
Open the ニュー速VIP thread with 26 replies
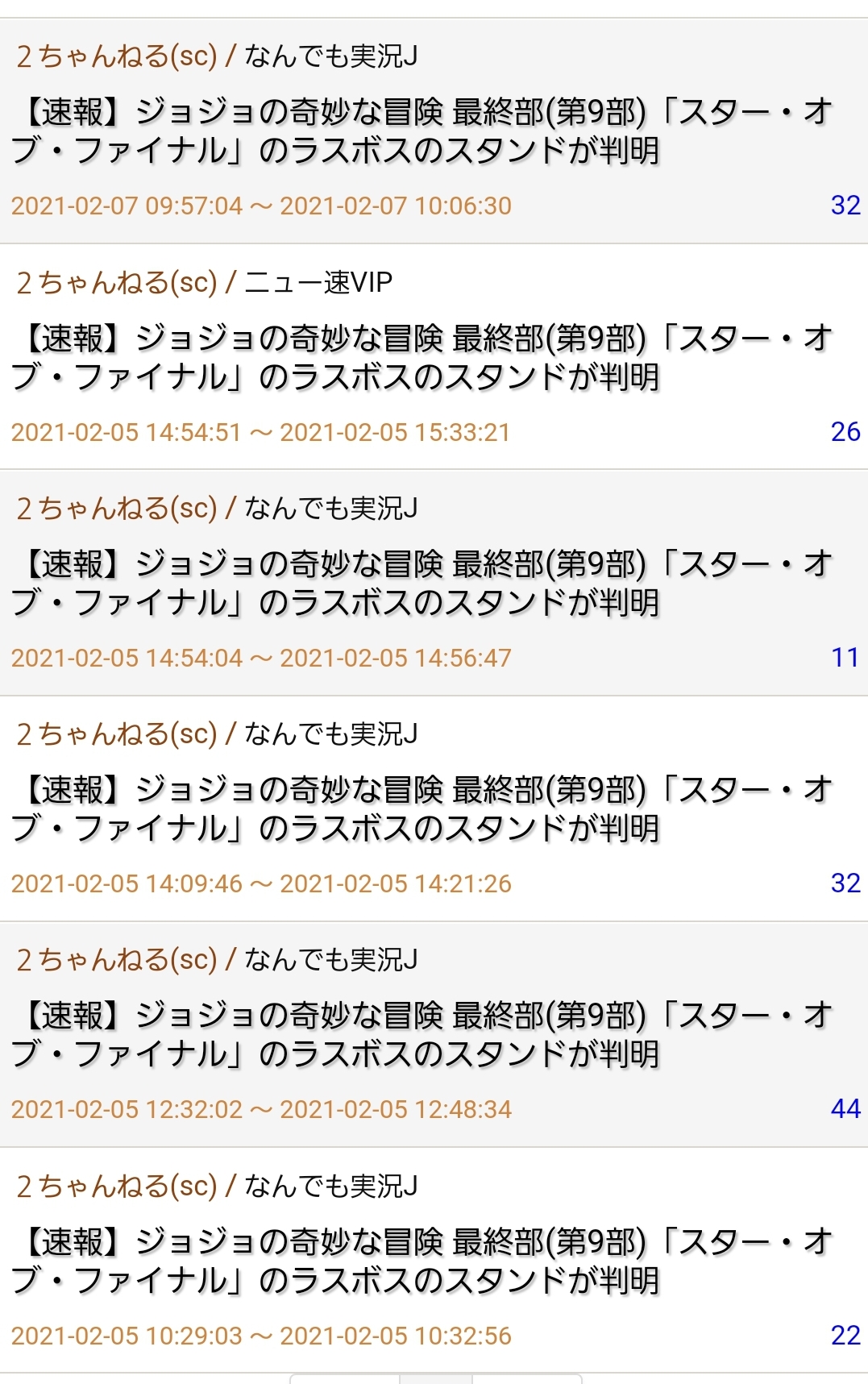[x=338, y=358]
